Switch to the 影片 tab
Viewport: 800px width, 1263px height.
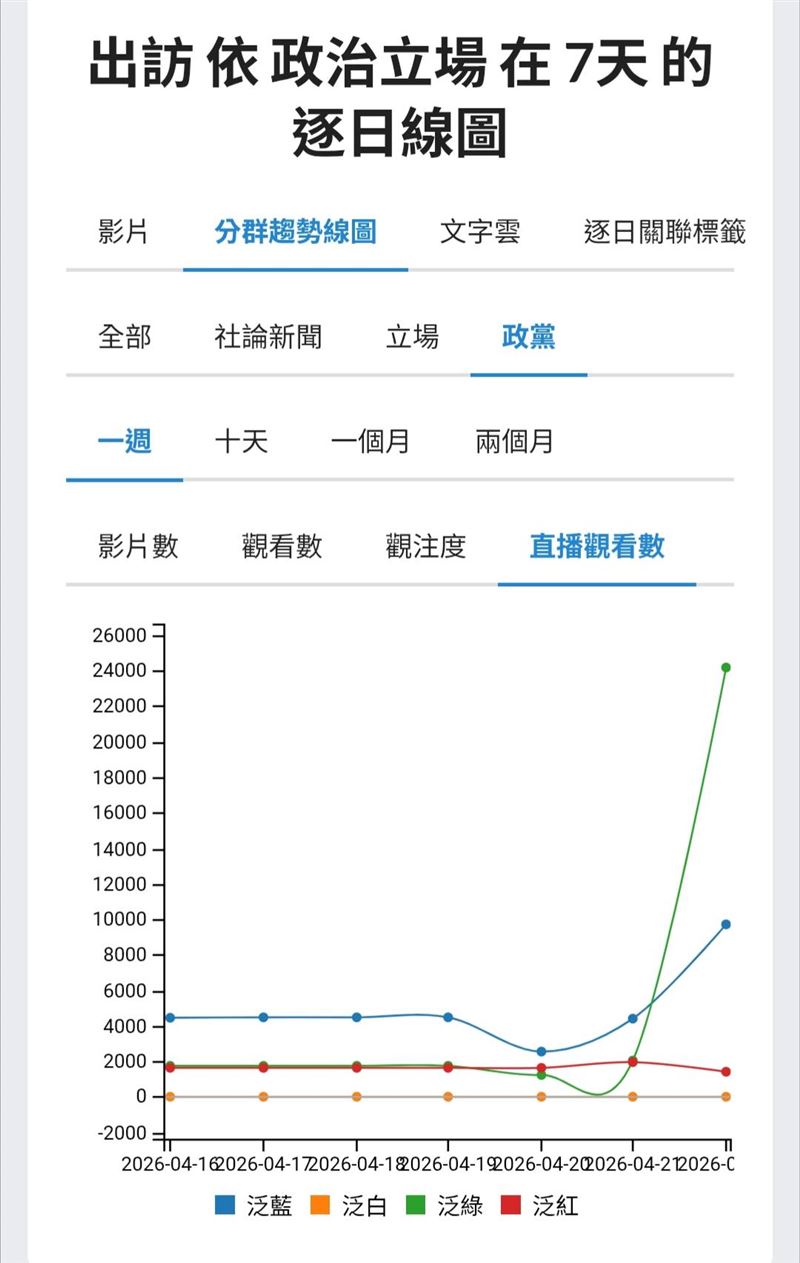(x=124, y=233)
